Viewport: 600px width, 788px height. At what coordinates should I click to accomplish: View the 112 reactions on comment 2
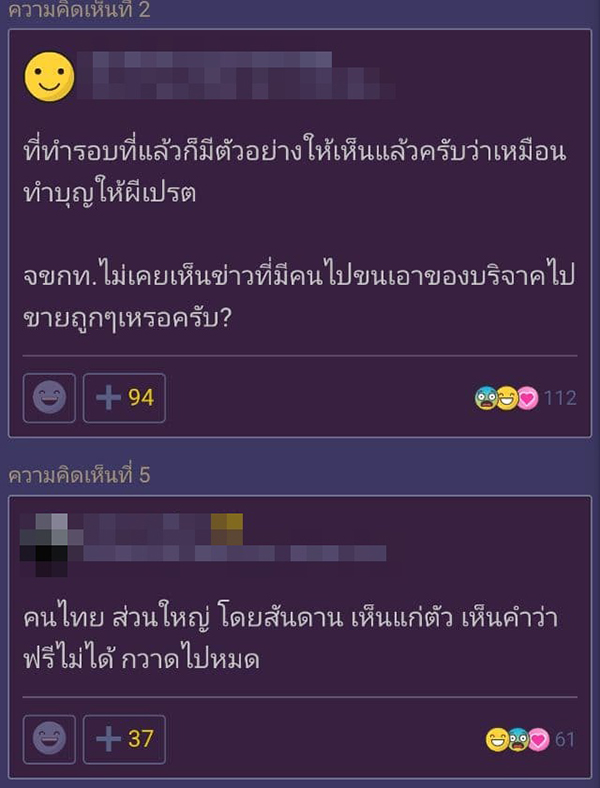(525, 398)
